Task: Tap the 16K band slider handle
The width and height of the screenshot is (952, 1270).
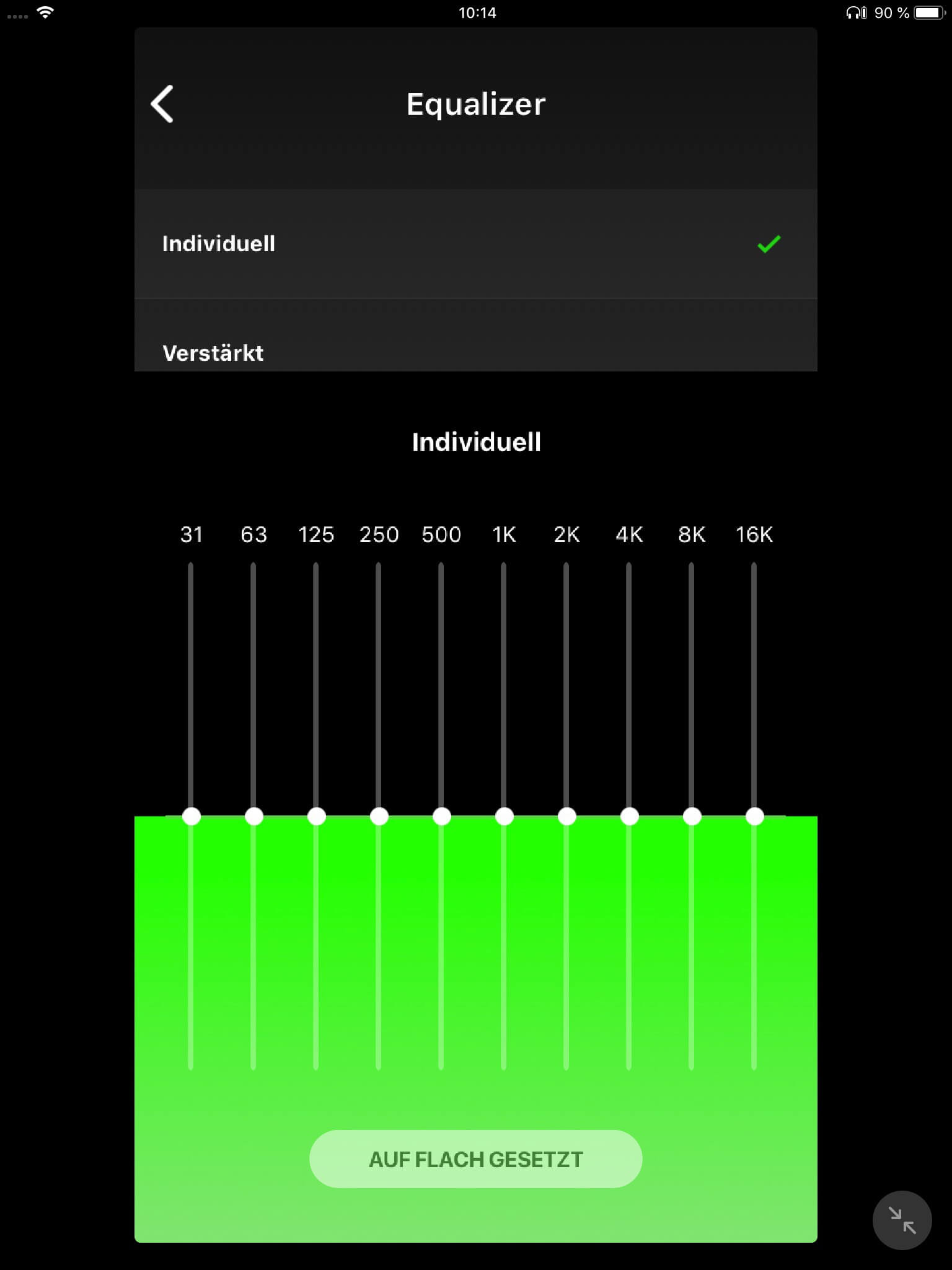Action: [x=755, y=816]
